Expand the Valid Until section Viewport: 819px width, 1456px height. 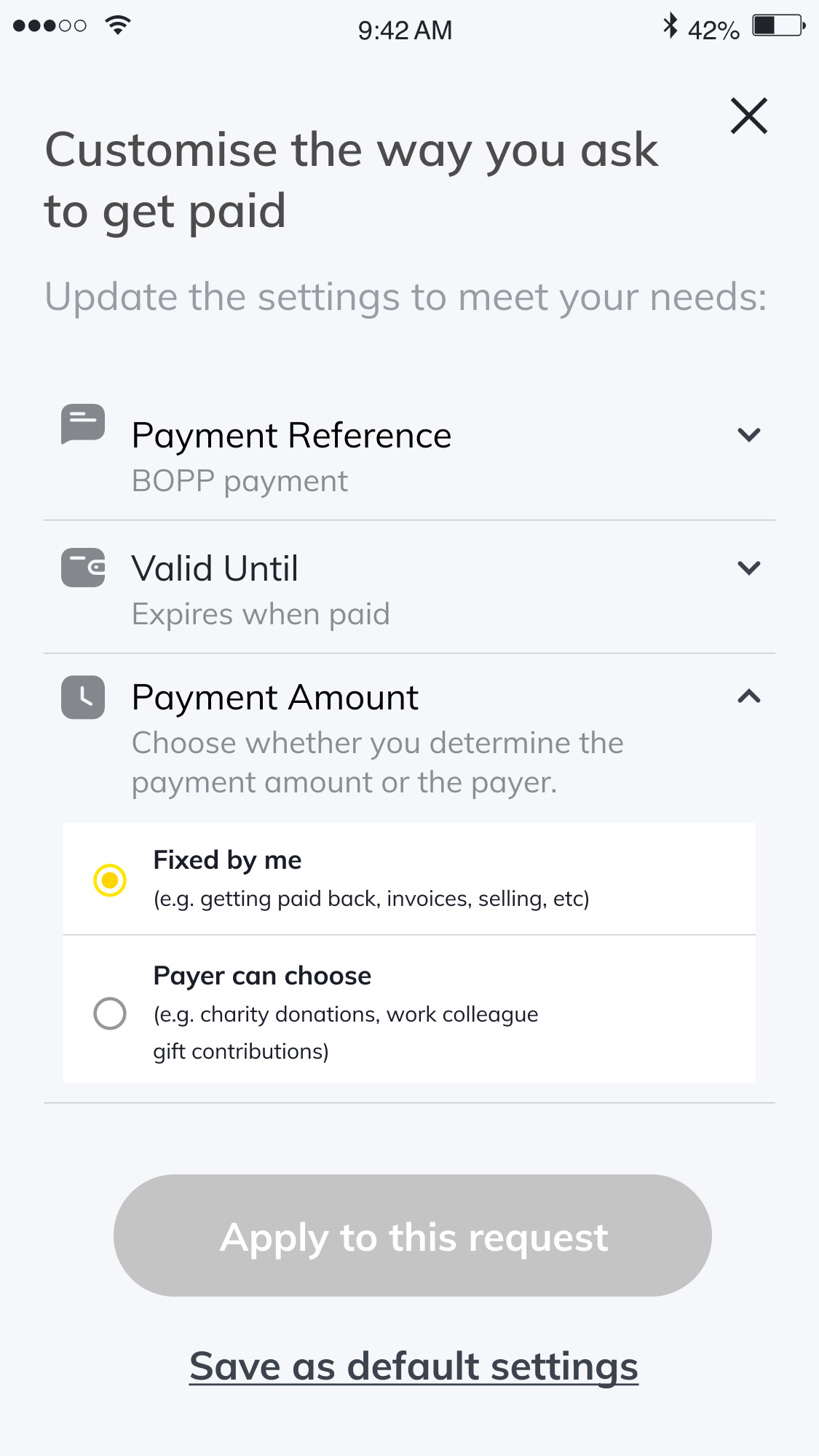point(748,568)
